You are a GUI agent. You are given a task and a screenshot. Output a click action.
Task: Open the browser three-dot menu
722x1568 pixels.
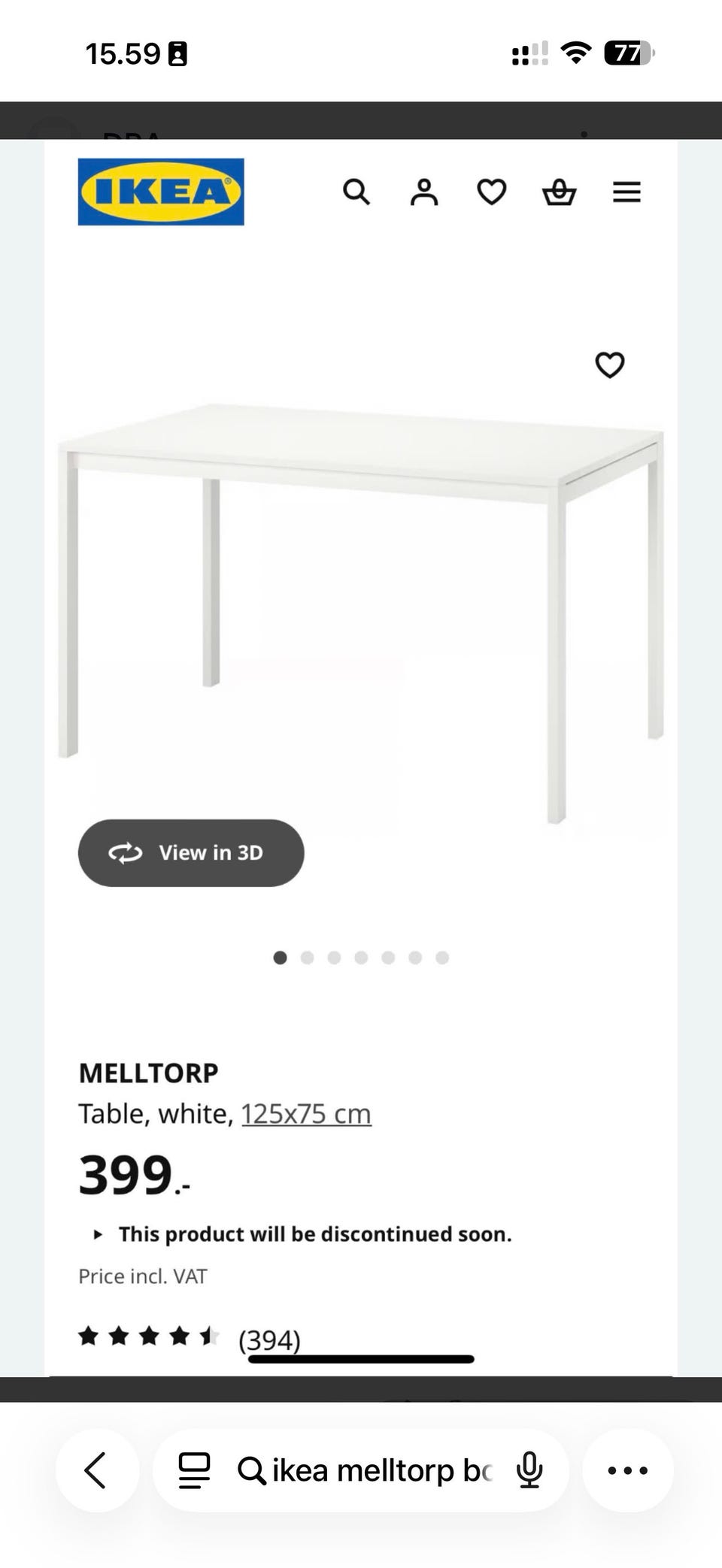627,1470
